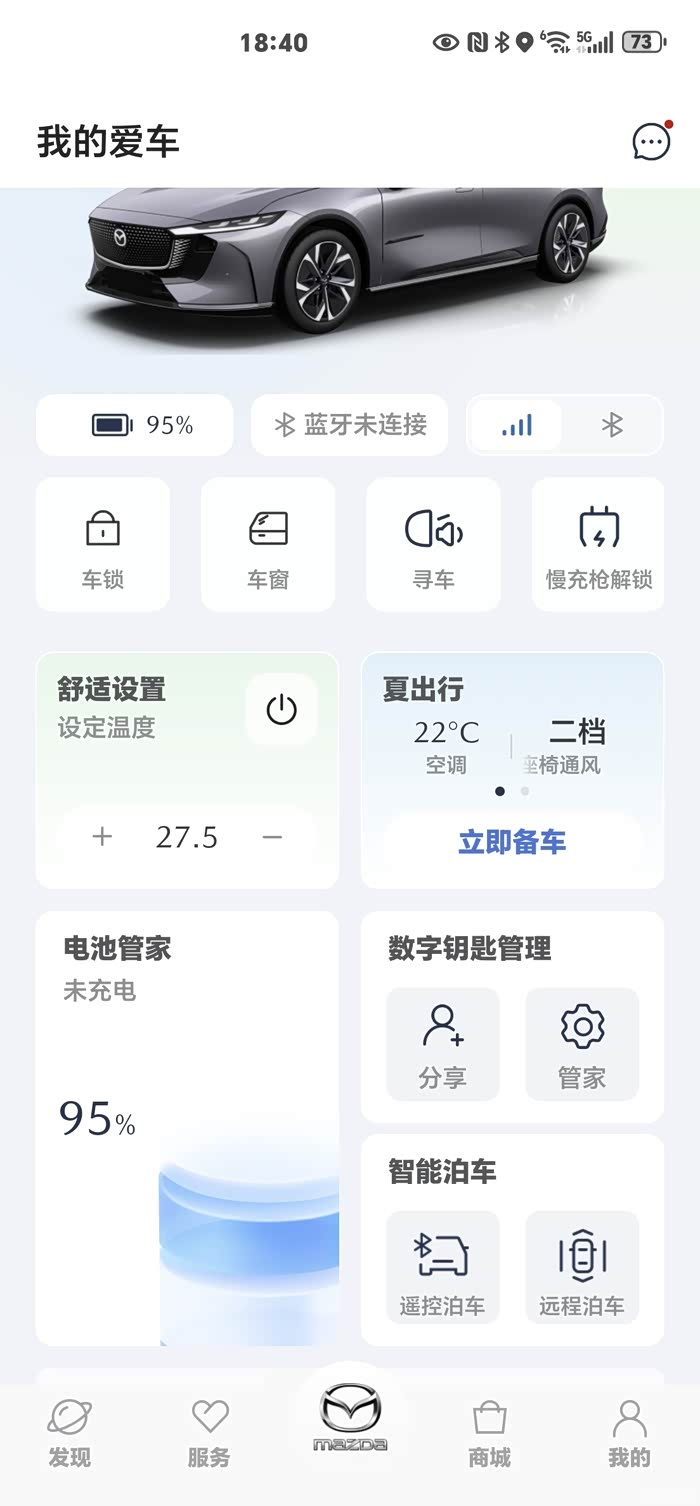Open the 我的 profile tab

click(x=629, y=1434)
